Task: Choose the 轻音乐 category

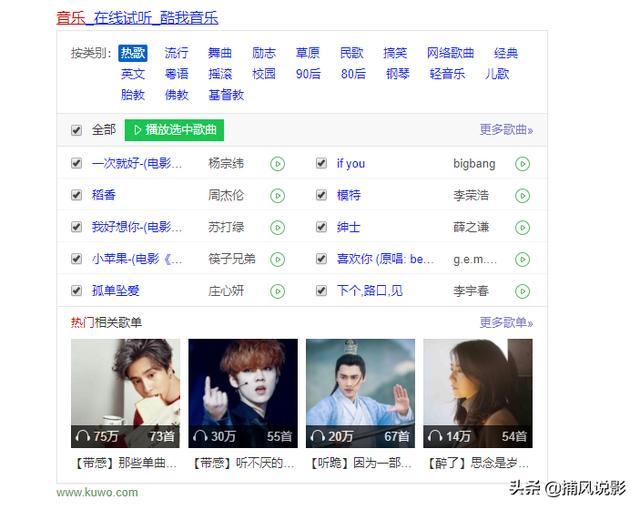Action: coord(447,74)
